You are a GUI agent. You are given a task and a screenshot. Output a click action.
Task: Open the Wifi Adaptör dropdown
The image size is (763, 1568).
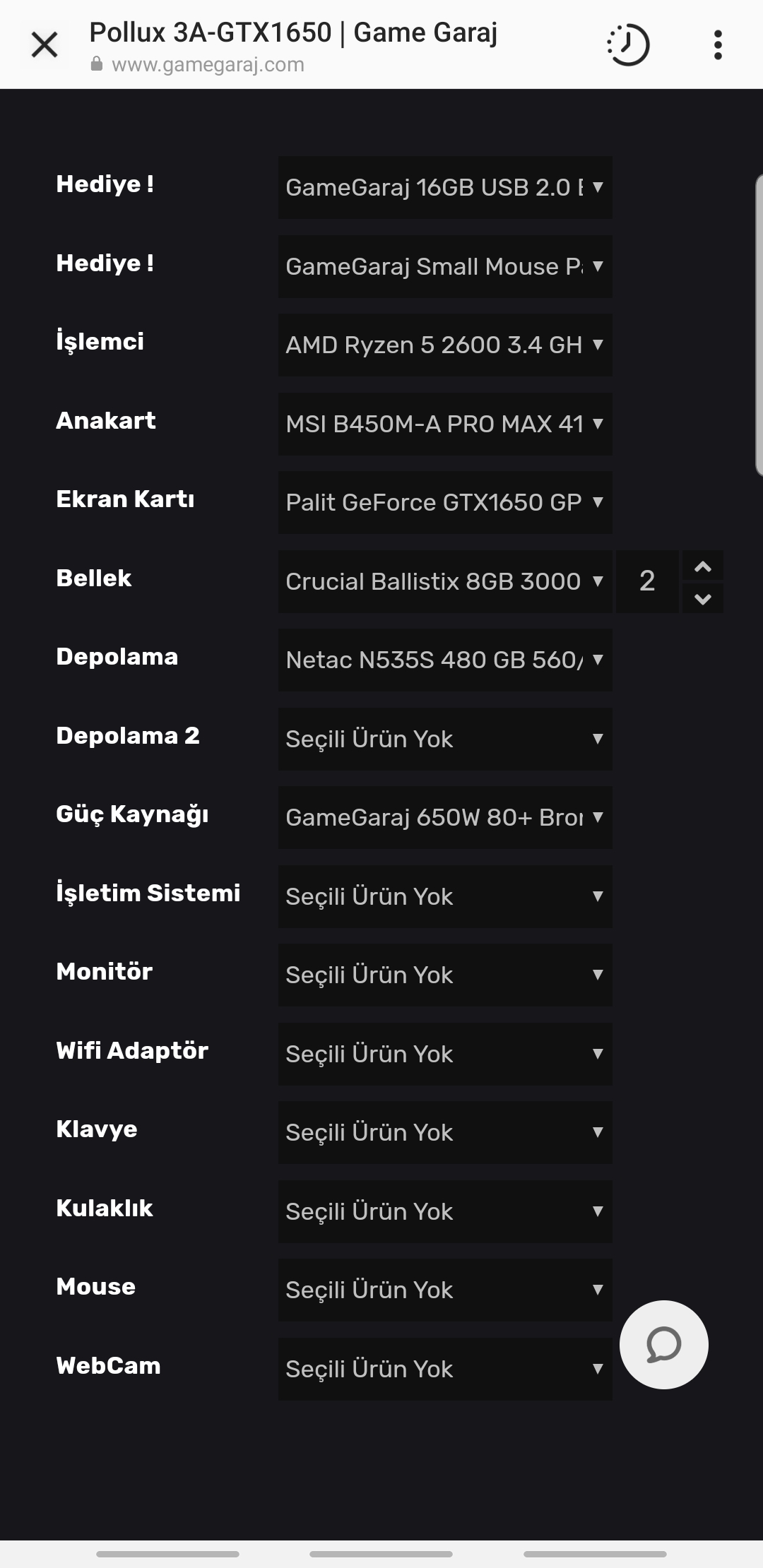click(445, 1054)
